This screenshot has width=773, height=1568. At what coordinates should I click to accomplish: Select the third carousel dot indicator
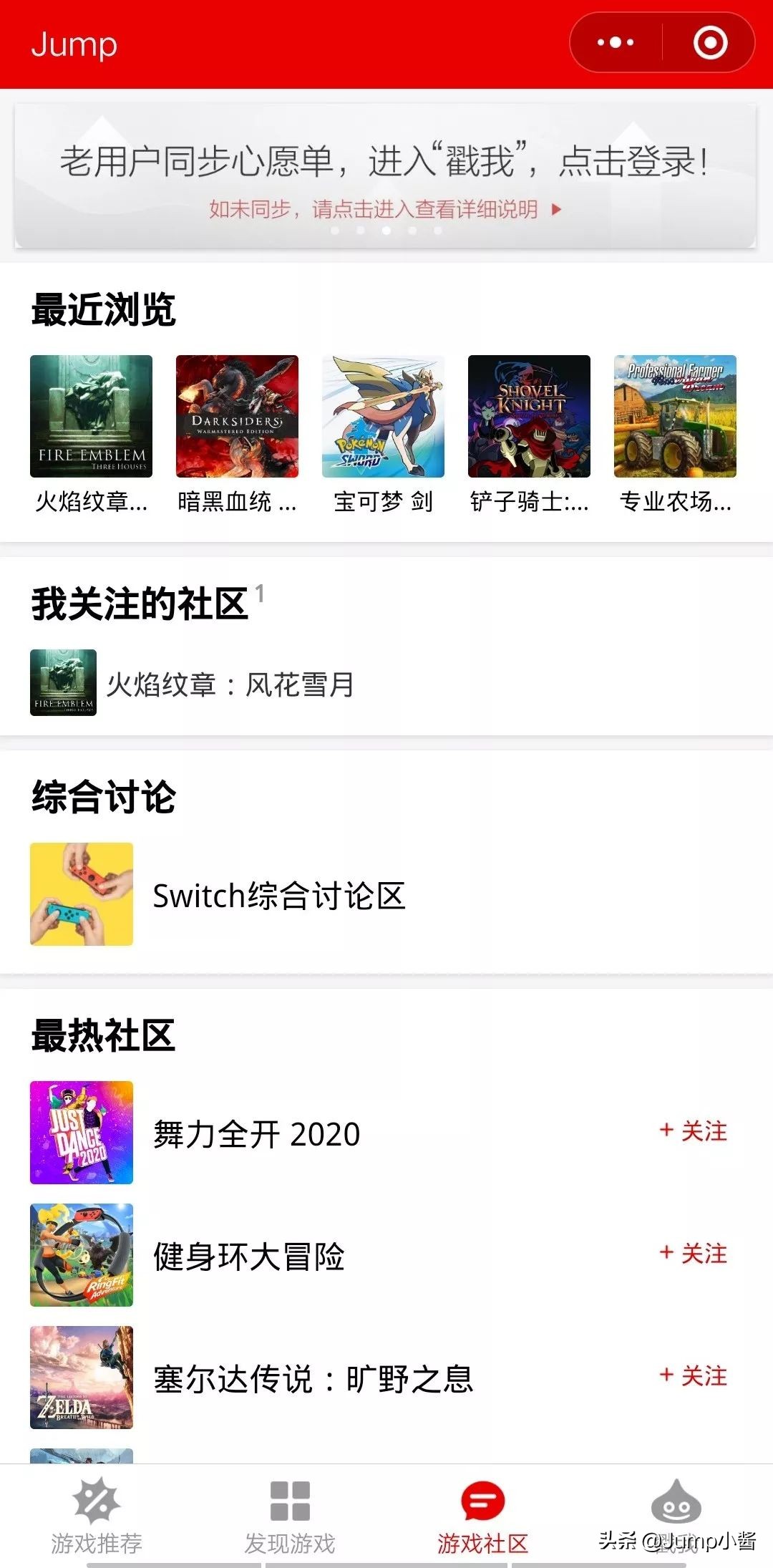(386, 231)
